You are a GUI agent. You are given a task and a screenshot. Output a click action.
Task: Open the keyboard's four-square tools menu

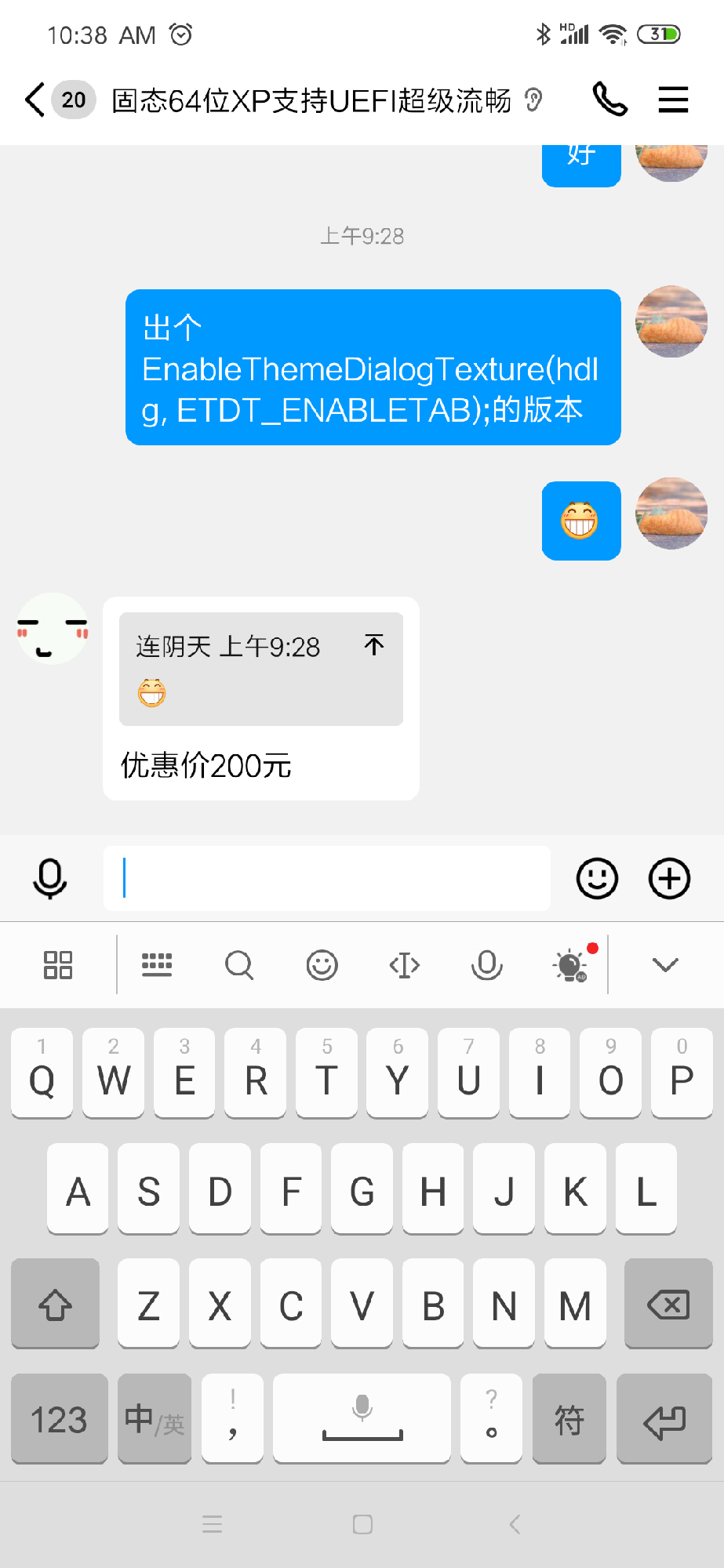58,965
